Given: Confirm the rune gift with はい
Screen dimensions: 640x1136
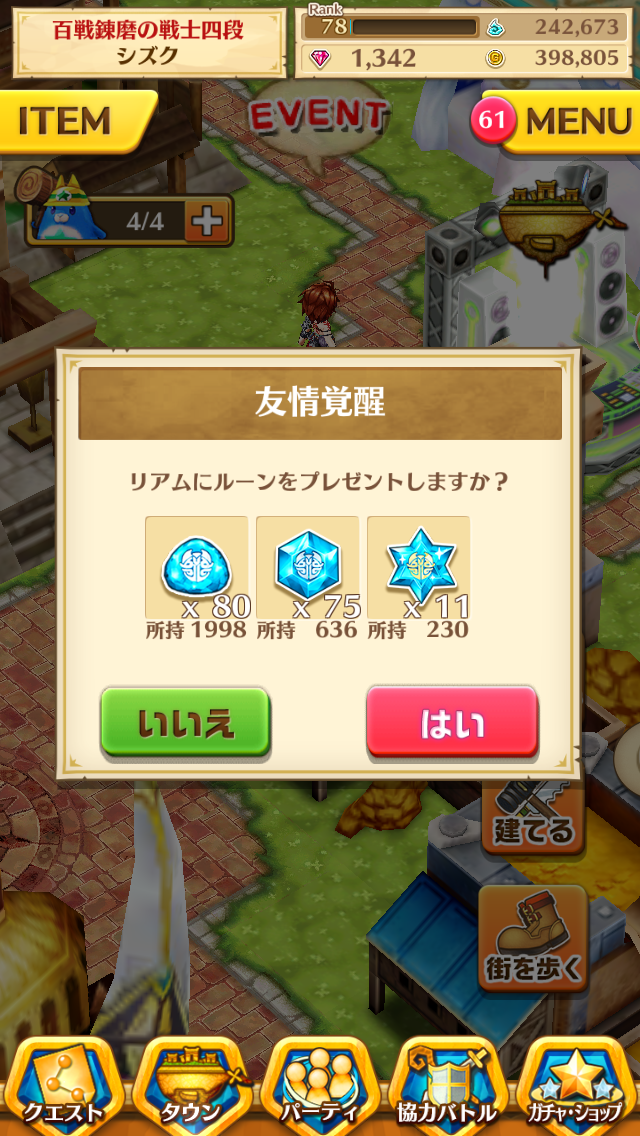Looking at the screenshot, I should (x=452, y=722).
